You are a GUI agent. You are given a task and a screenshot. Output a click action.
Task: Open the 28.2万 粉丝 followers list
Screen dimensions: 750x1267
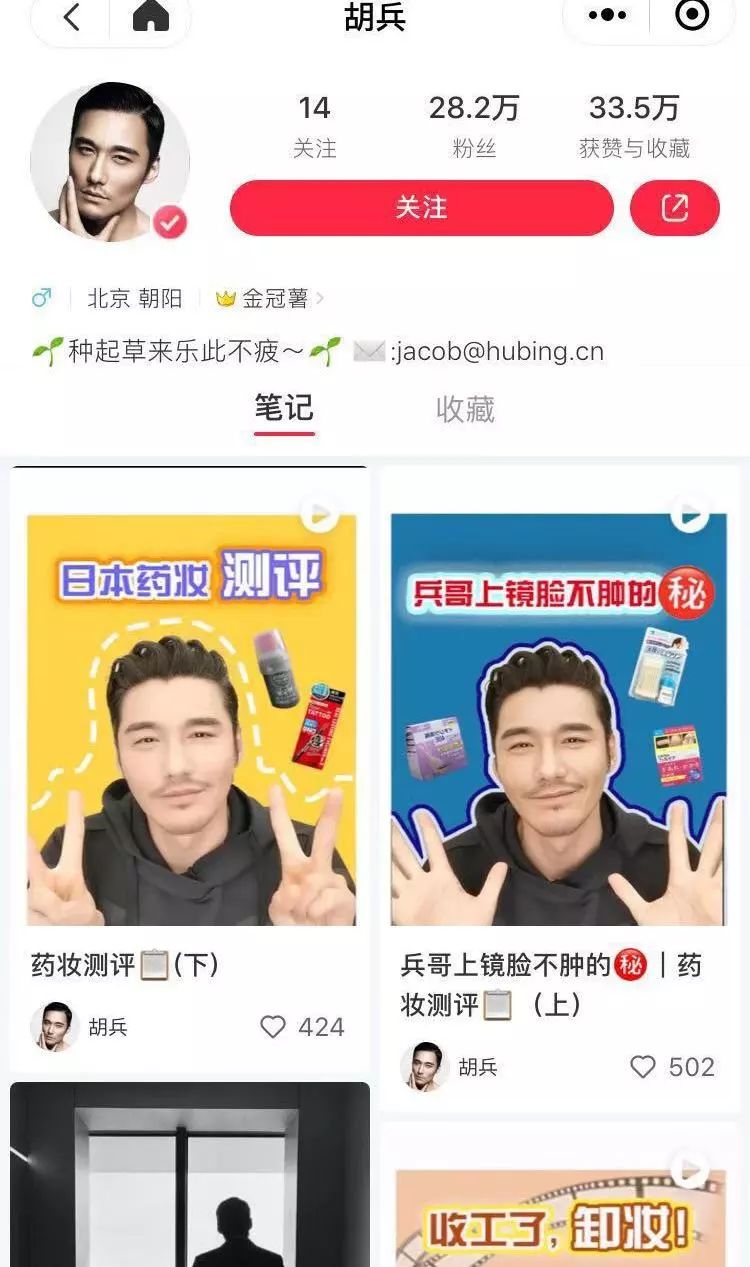click(x=473, y=126)
